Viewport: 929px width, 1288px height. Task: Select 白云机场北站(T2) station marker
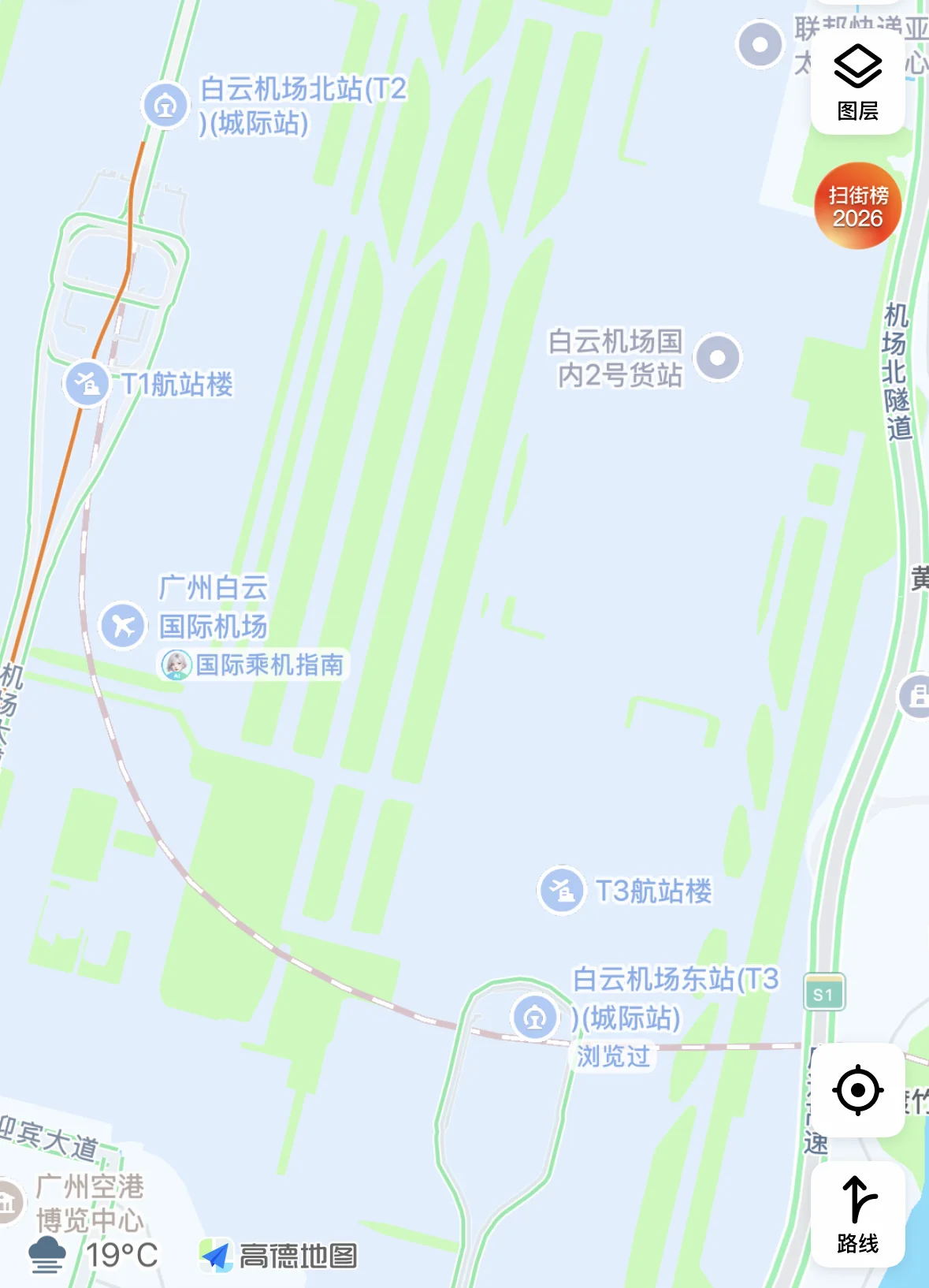(165, 105)
